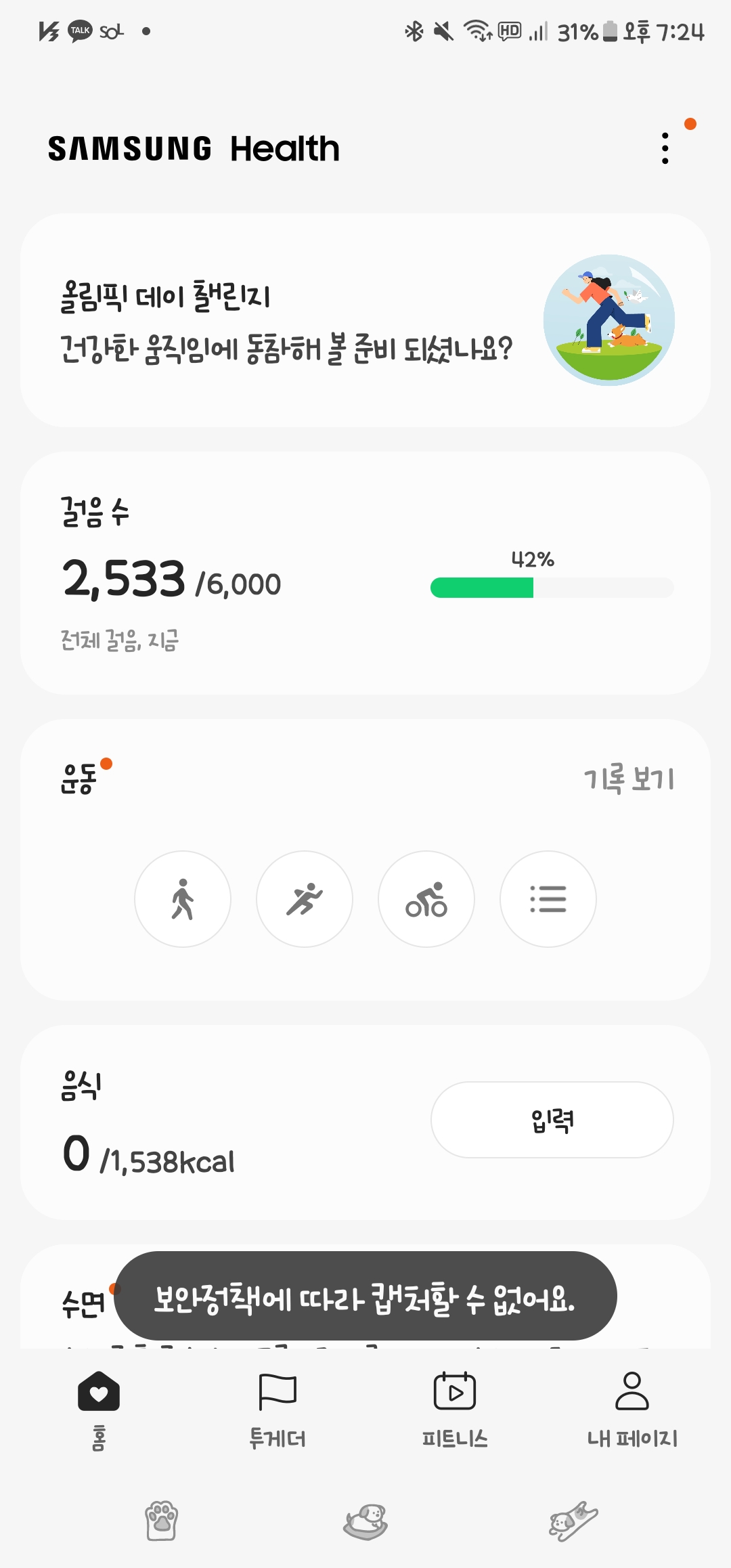Image resolution: width=731 pixels, height=1568 pixels.
Task: Switch to the 피트니스 tab
Action: coord(455,1408)
